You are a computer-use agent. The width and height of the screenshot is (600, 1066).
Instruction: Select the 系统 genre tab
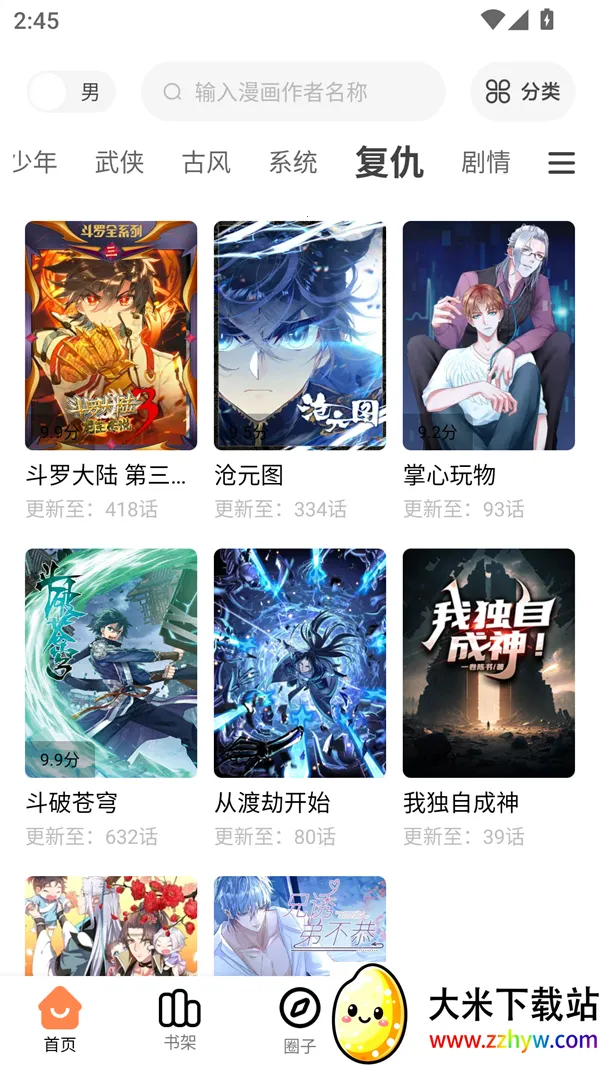click(x=293, y=162)
